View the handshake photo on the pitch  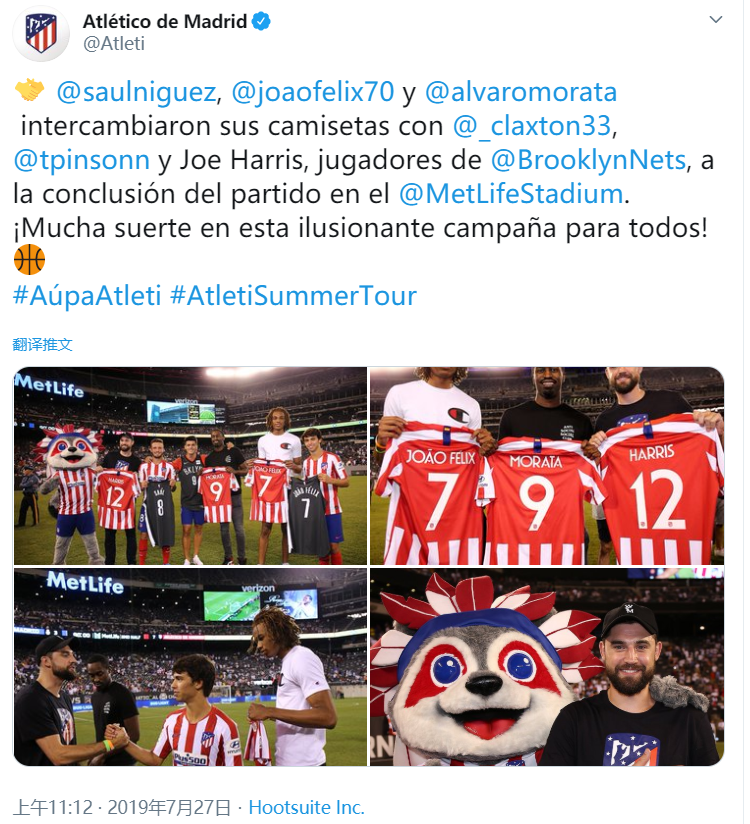pos(190,668)
